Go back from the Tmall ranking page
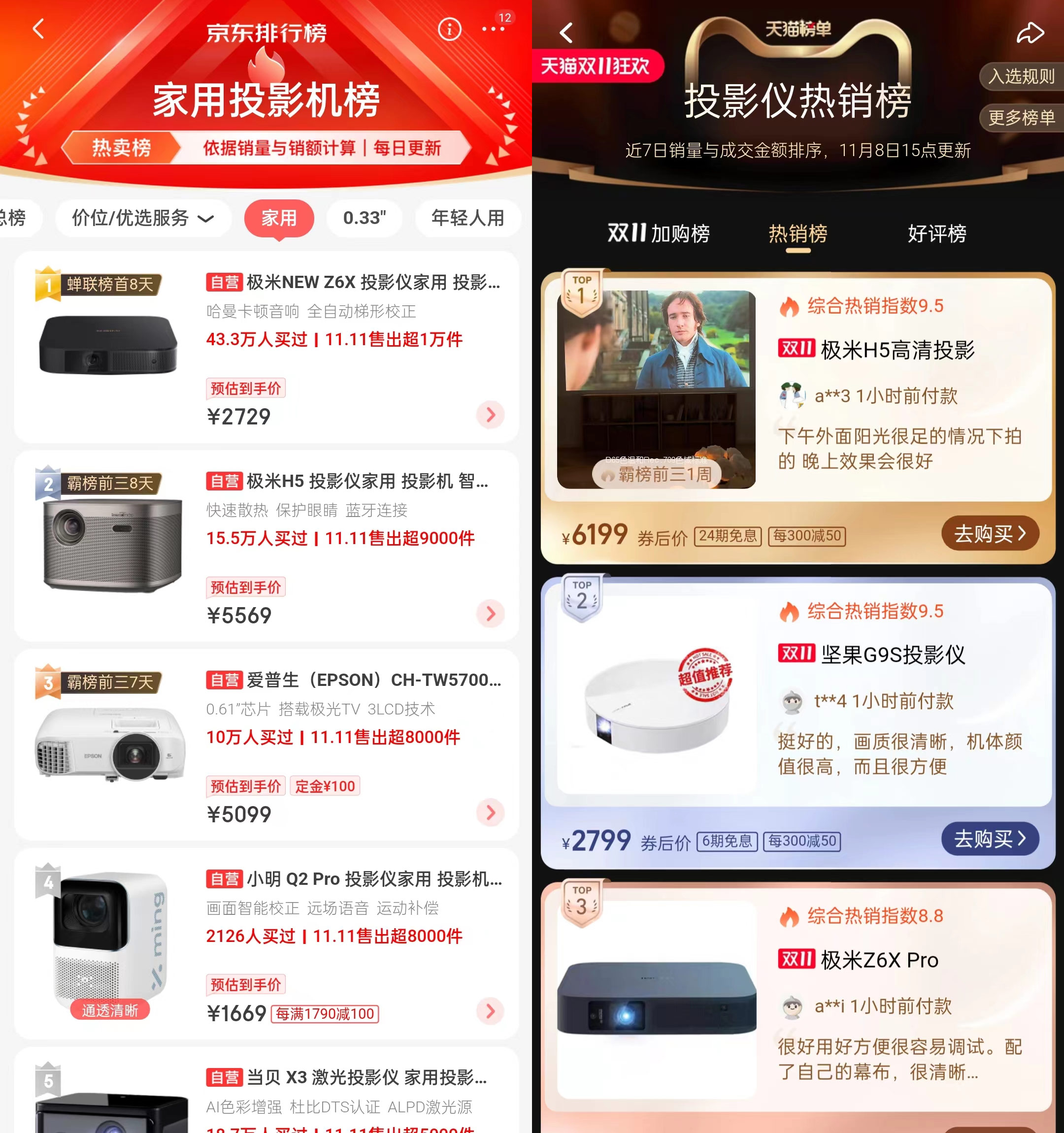This screenshot has width=1064, height=1133. 566,33
